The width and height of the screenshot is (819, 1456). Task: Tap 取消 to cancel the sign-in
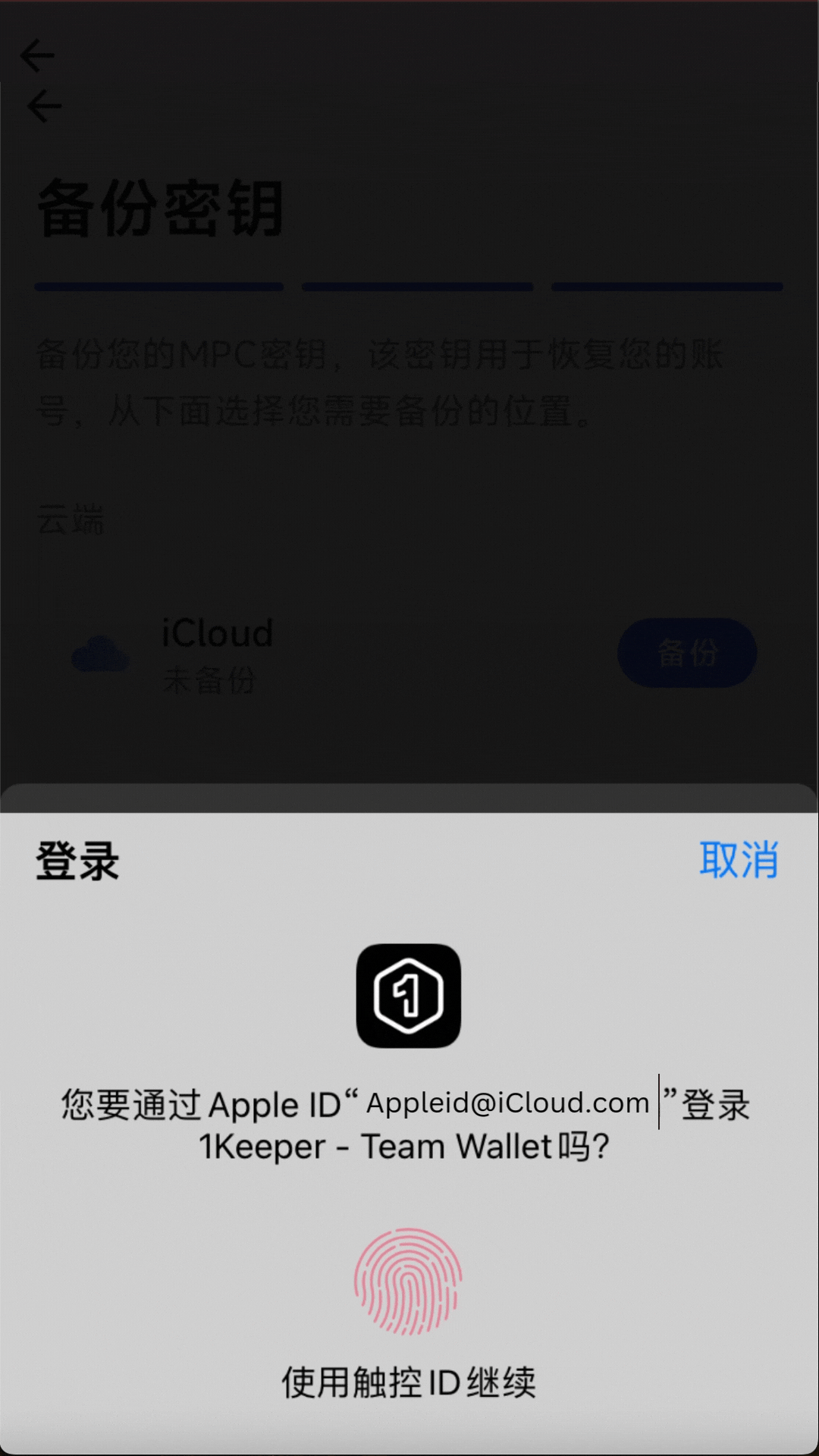738,860
